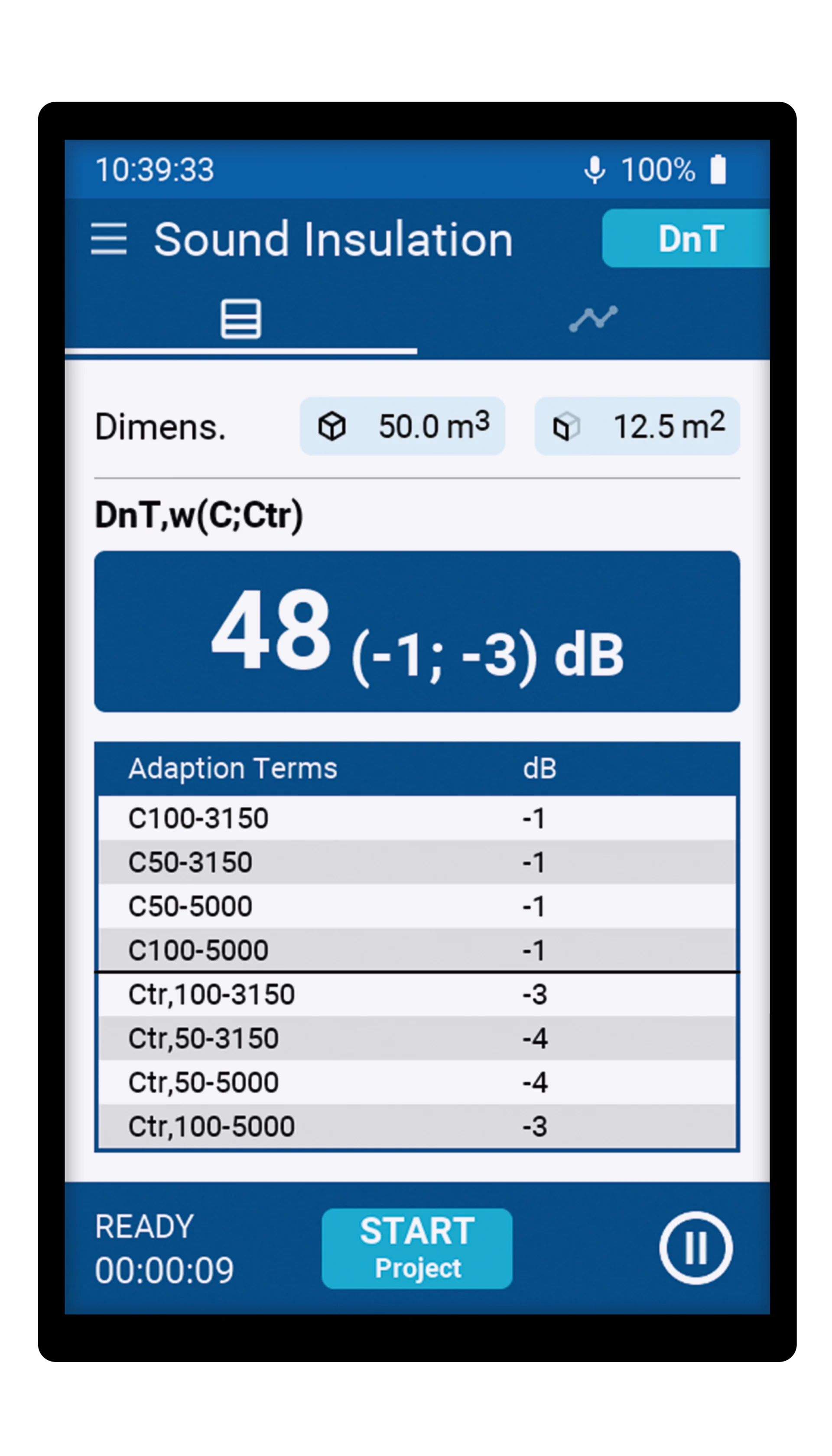Viewport: 832px width, 1456px height.
Task: Edit the surface area 12.5 m2
Action: 637,426
